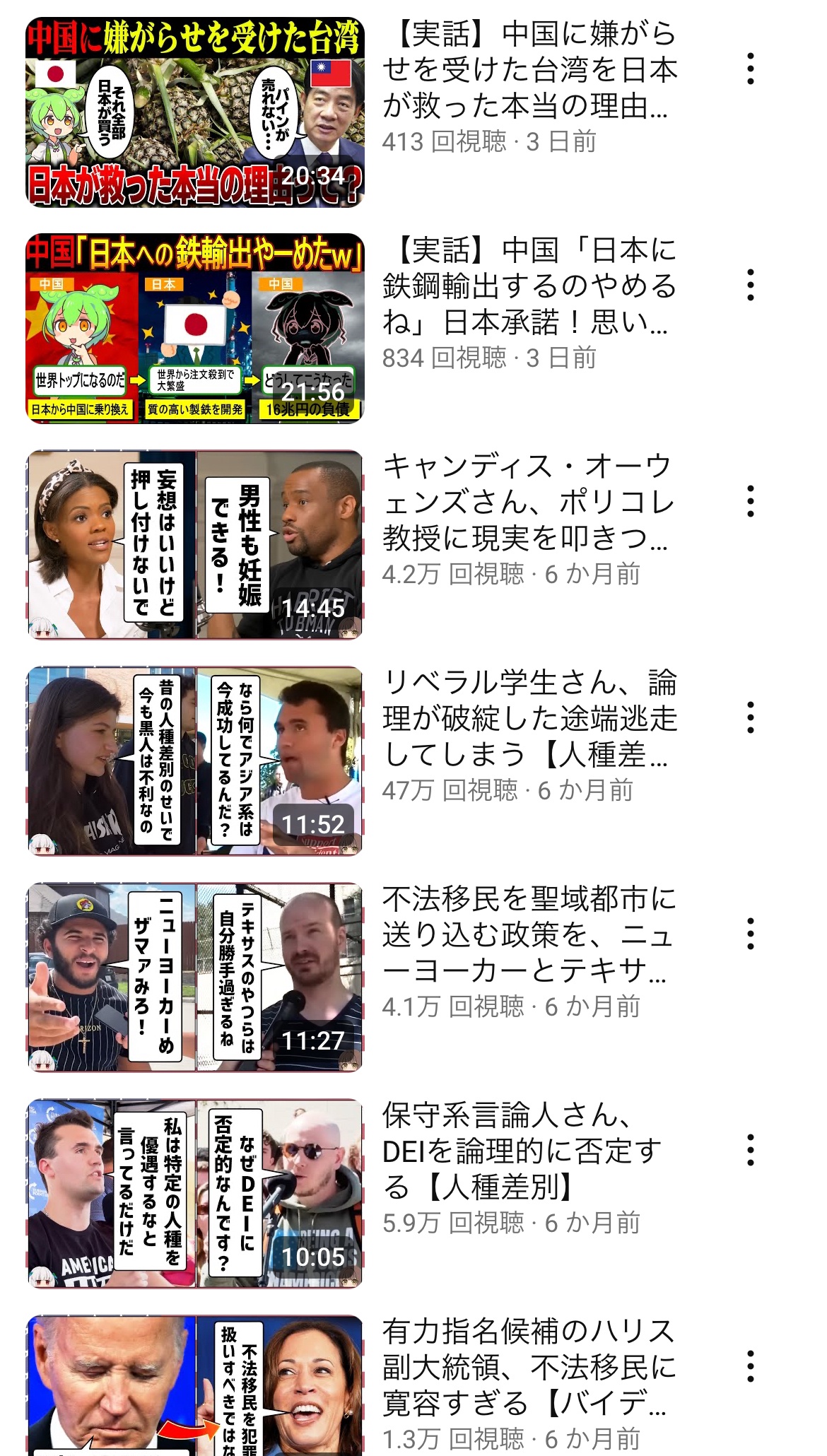Tap the overflow menu for ハリス副大統領 video

coord(750,1366)
